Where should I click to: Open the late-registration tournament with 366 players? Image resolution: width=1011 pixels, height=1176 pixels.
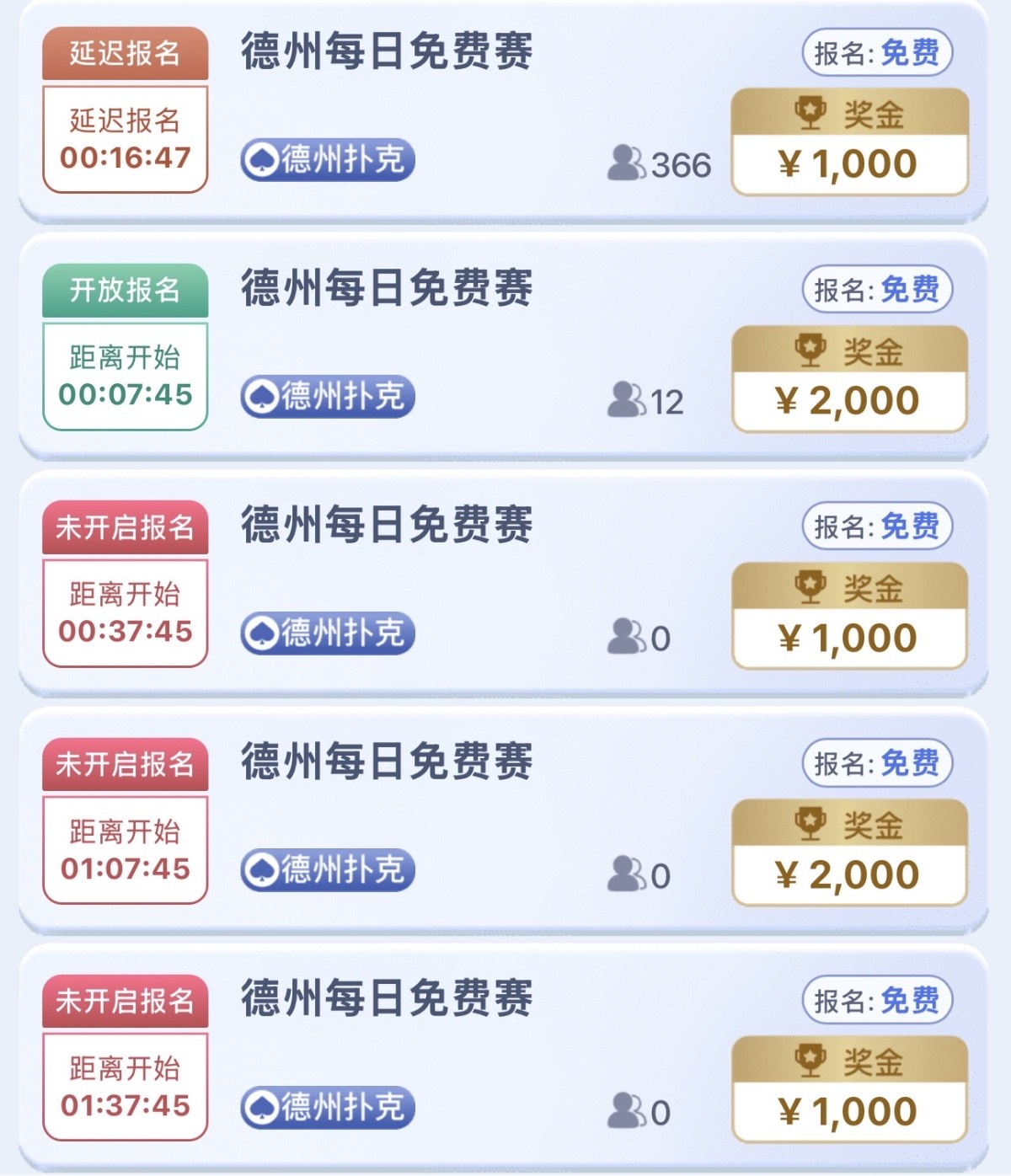tap(503, 111)
